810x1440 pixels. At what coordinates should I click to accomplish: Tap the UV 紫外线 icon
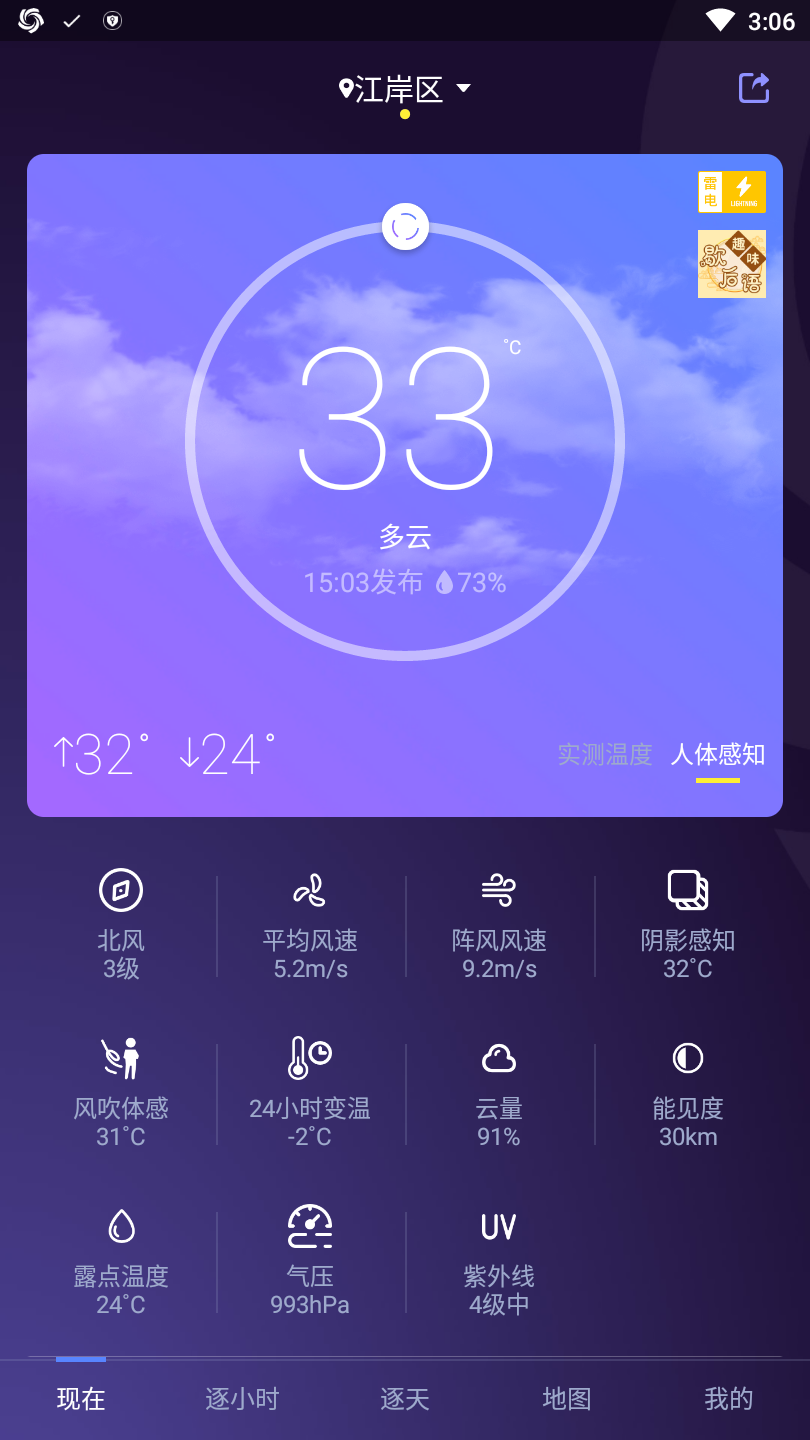[x=498, y=1226]
